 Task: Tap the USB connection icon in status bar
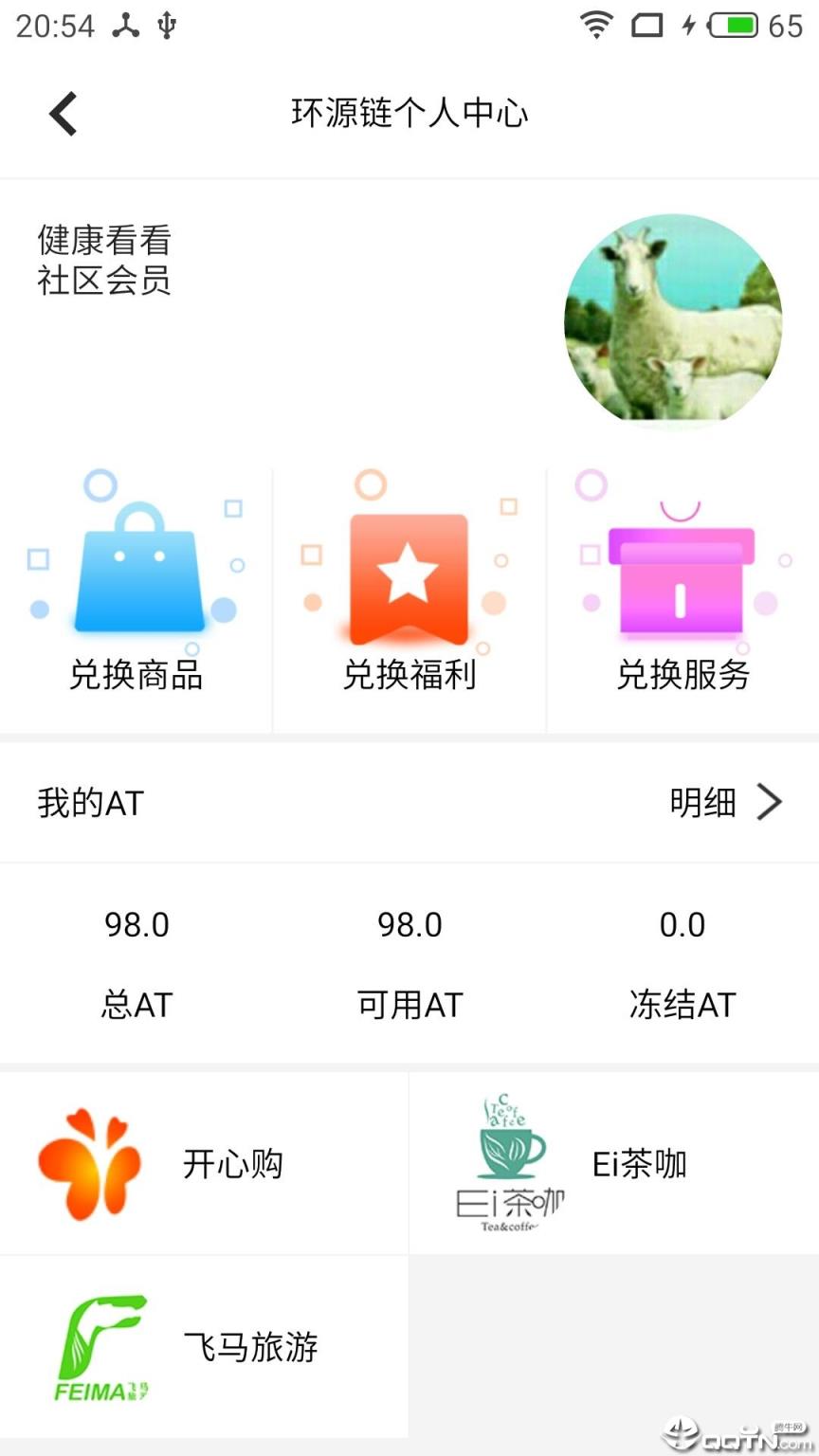(167, 25)
